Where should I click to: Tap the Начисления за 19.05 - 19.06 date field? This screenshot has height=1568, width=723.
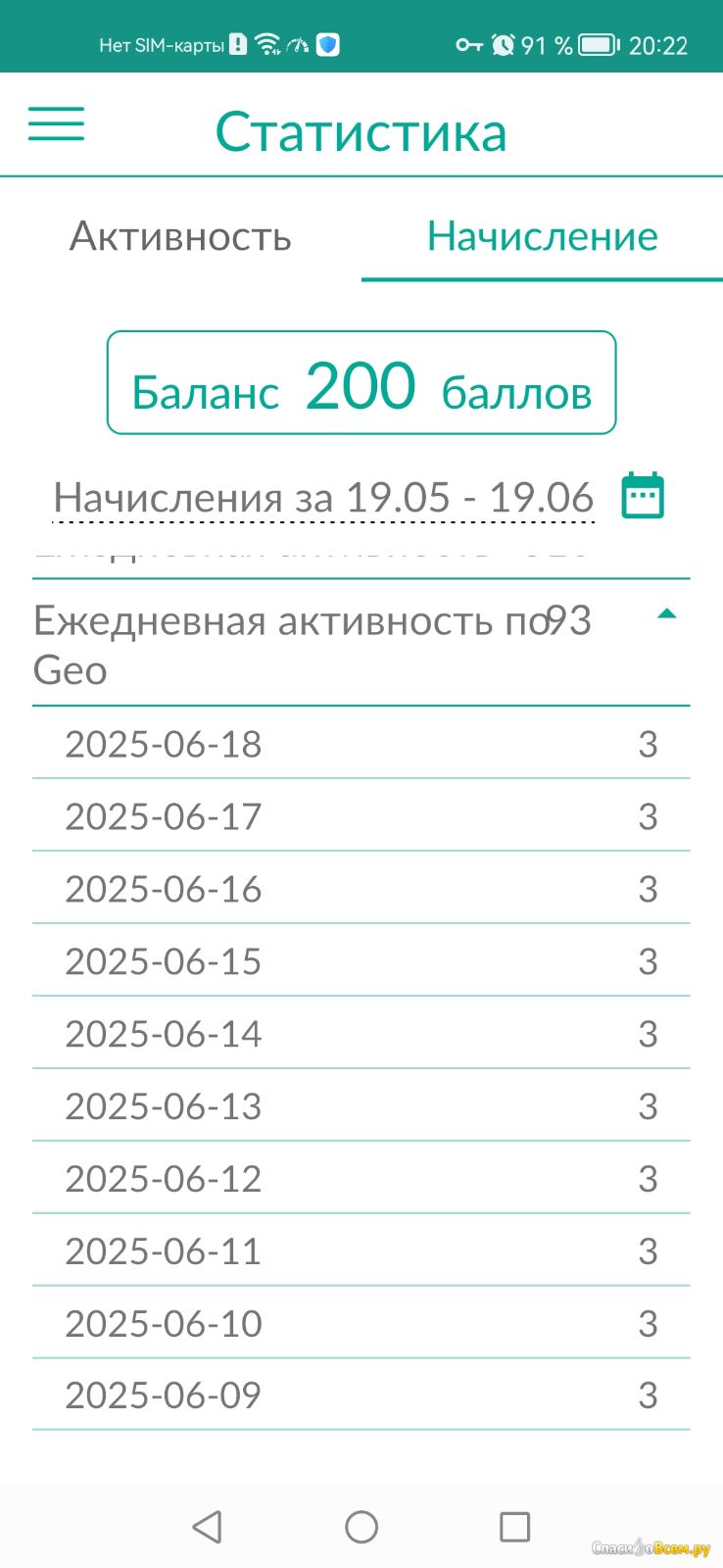pos(323,497)
